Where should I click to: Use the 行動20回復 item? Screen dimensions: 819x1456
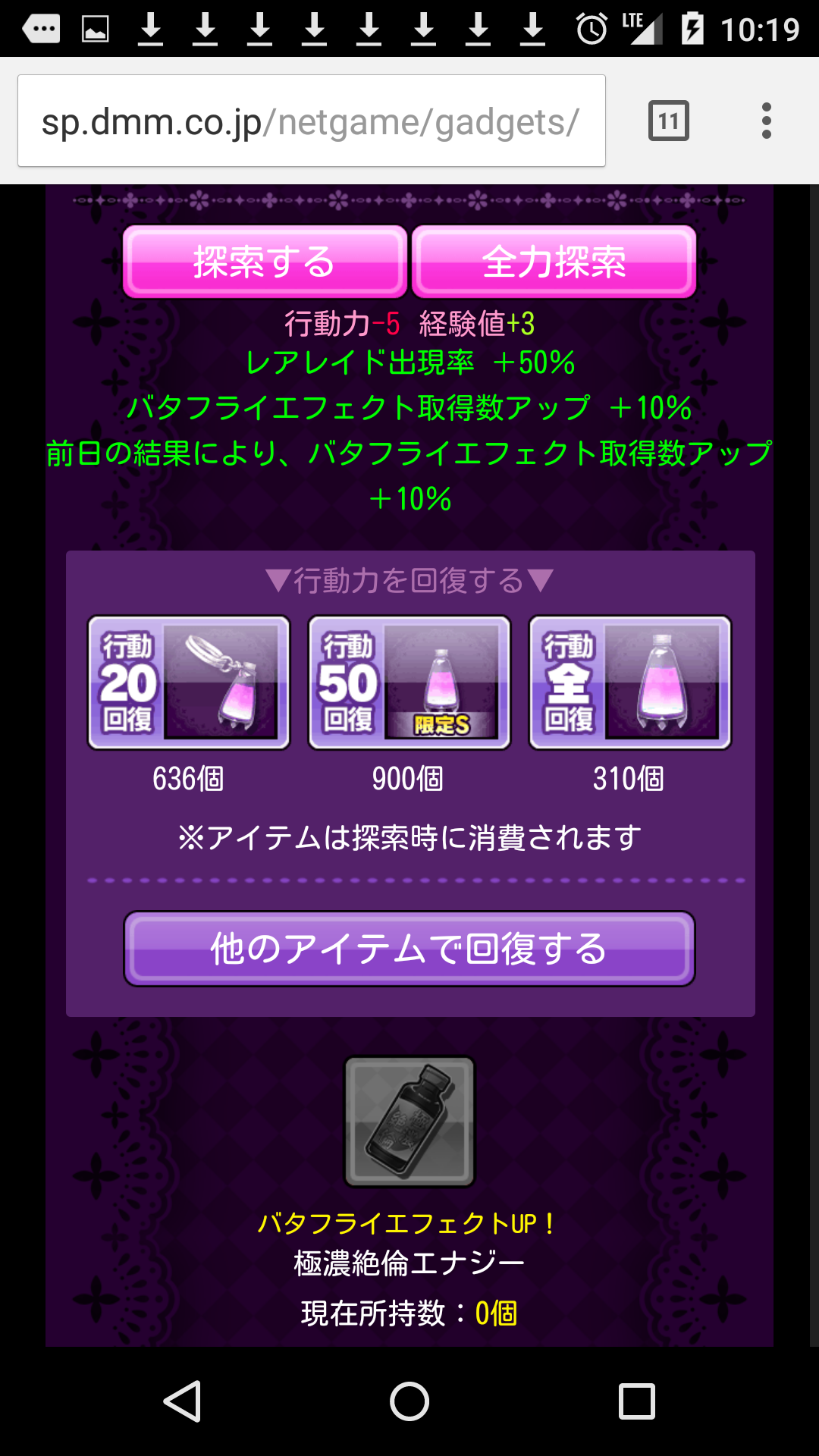189,682
